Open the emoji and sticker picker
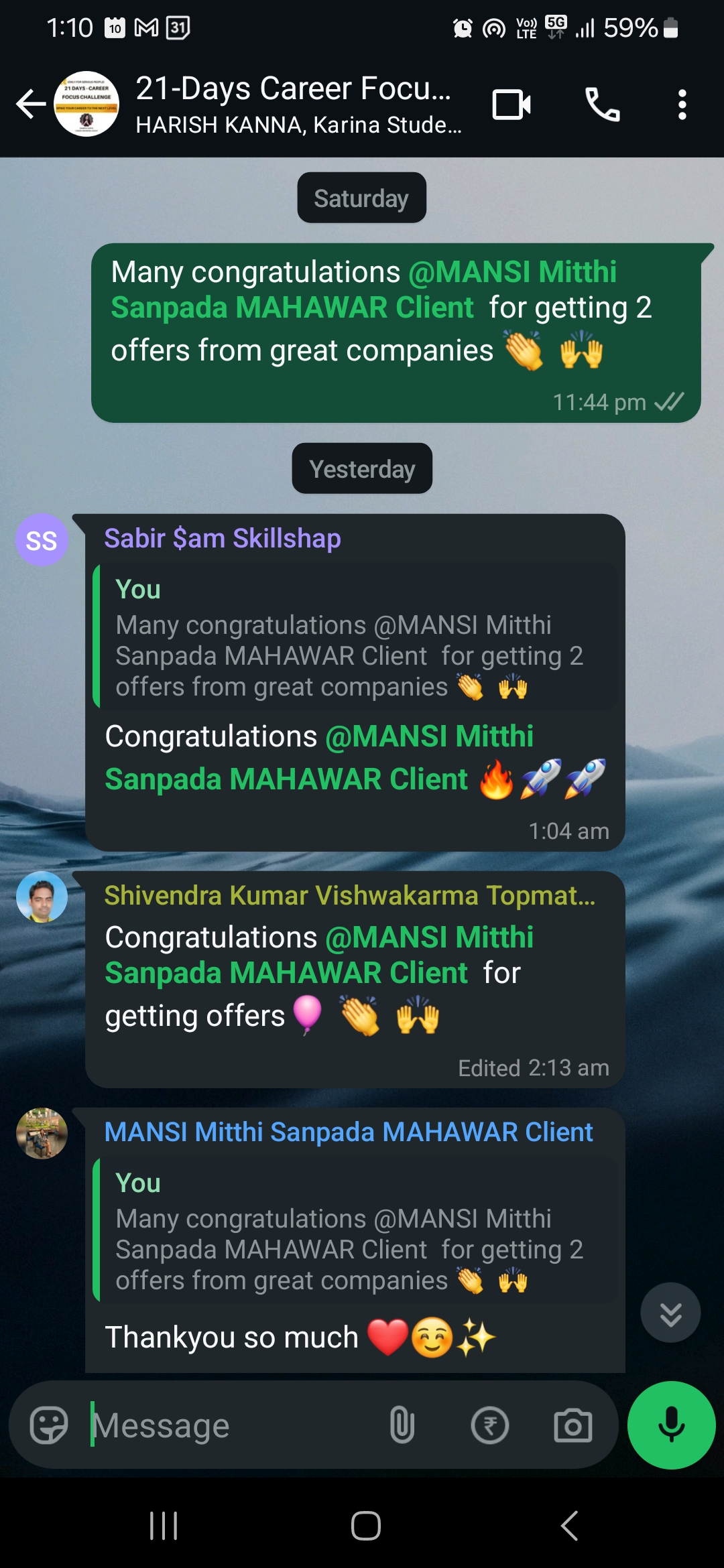 (49, 1425)
